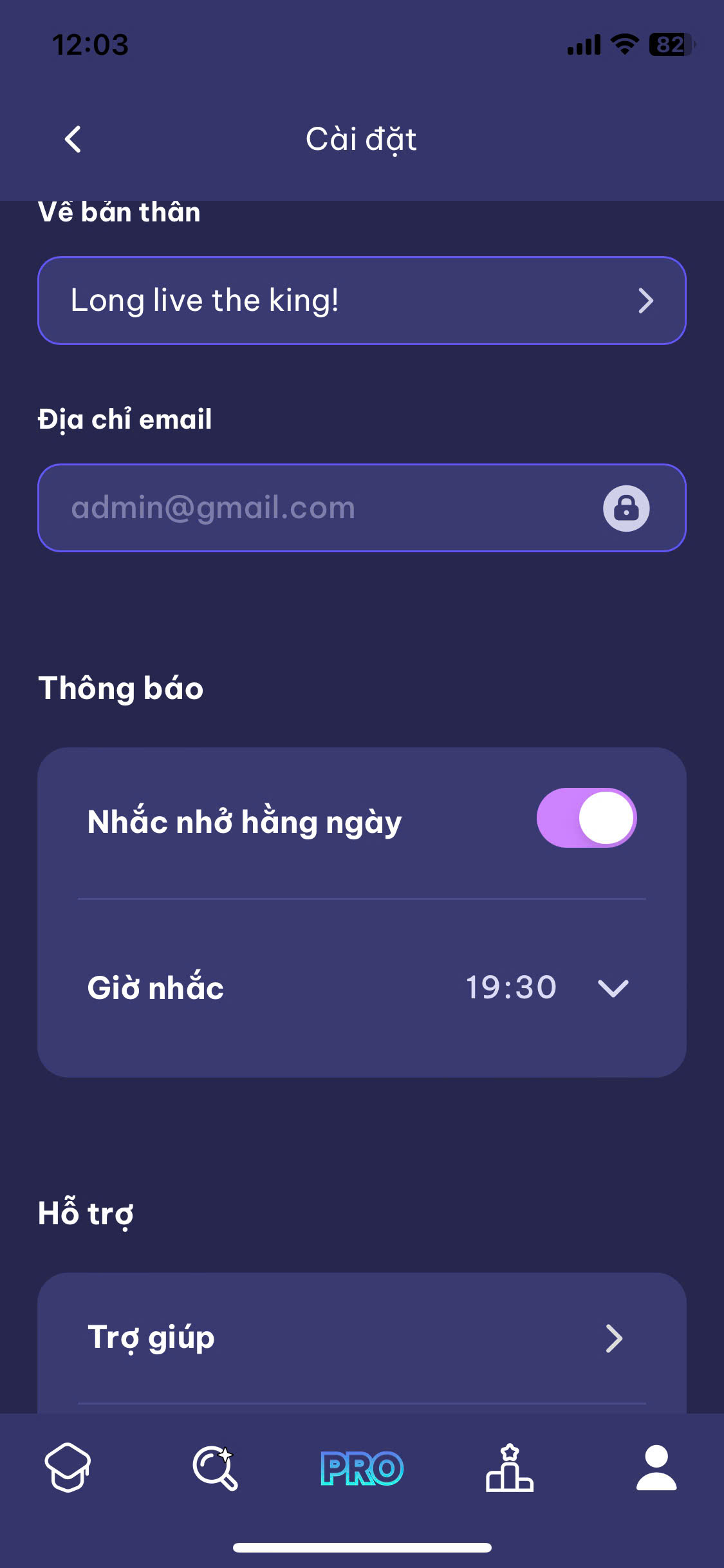
Task: Open the PRO upgrade tab
Action: pyautogui.click(x=362, y=1468)
